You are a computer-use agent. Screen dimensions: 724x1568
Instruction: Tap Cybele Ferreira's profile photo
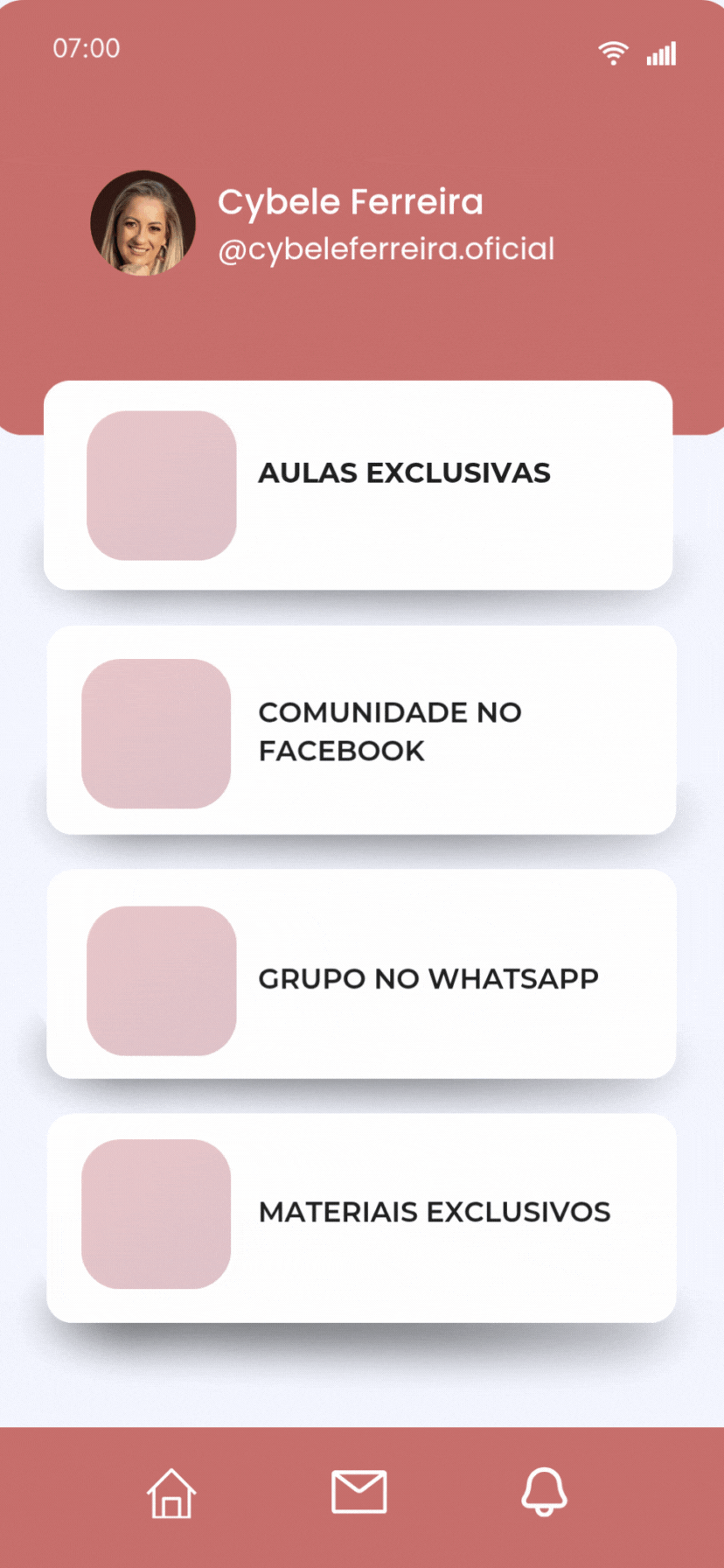coord(143,223)
